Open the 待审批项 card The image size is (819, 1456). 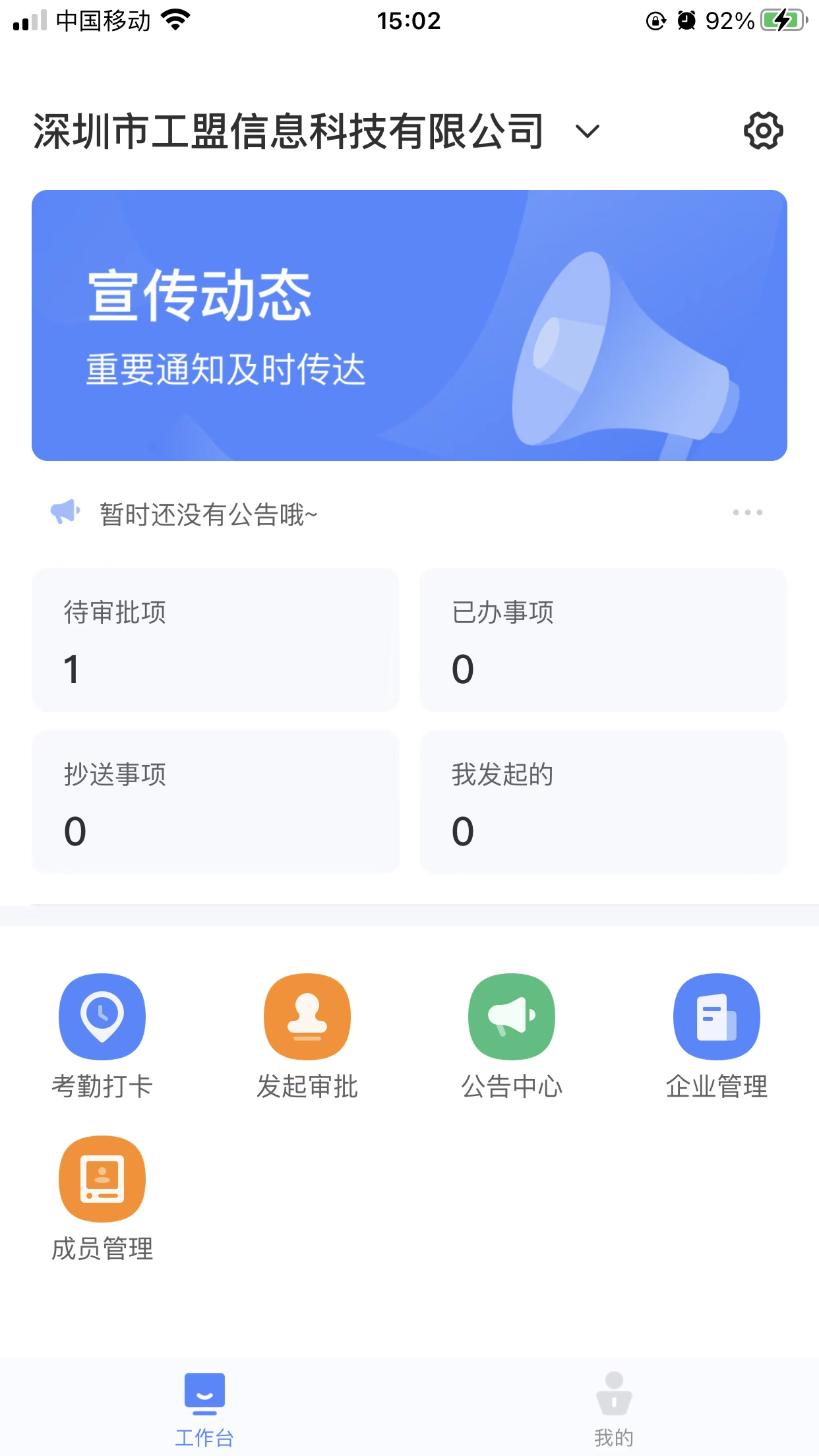[216, 640]
